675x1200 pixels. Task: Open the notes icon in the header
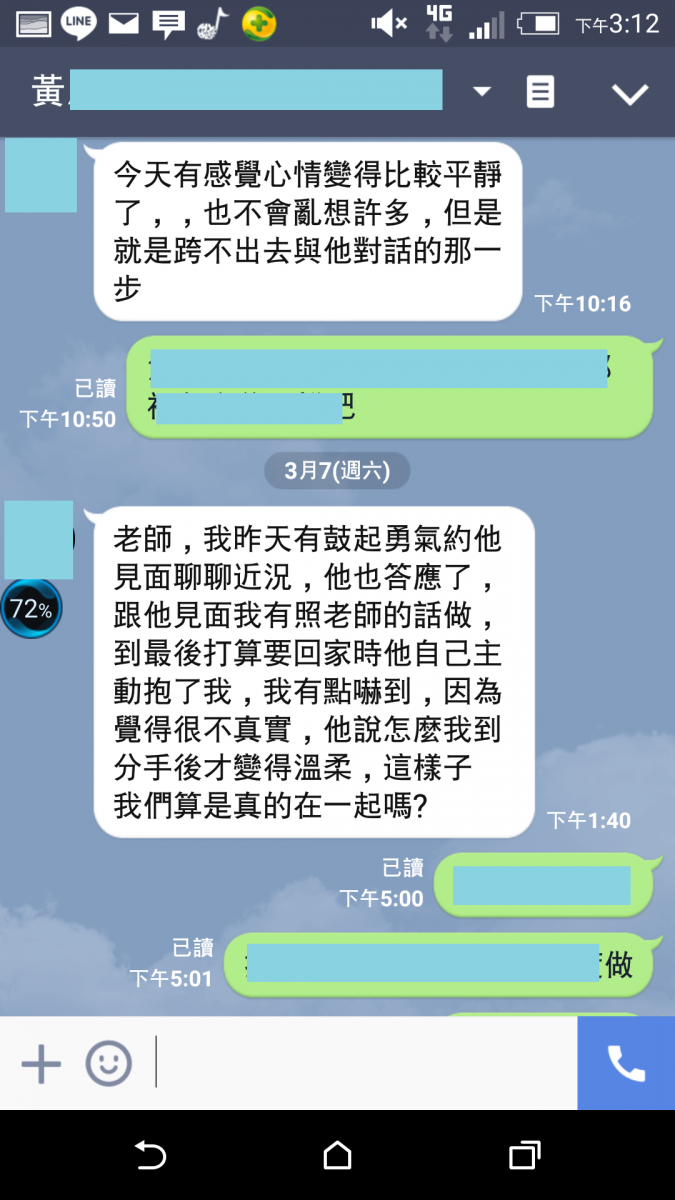[540, 92]
